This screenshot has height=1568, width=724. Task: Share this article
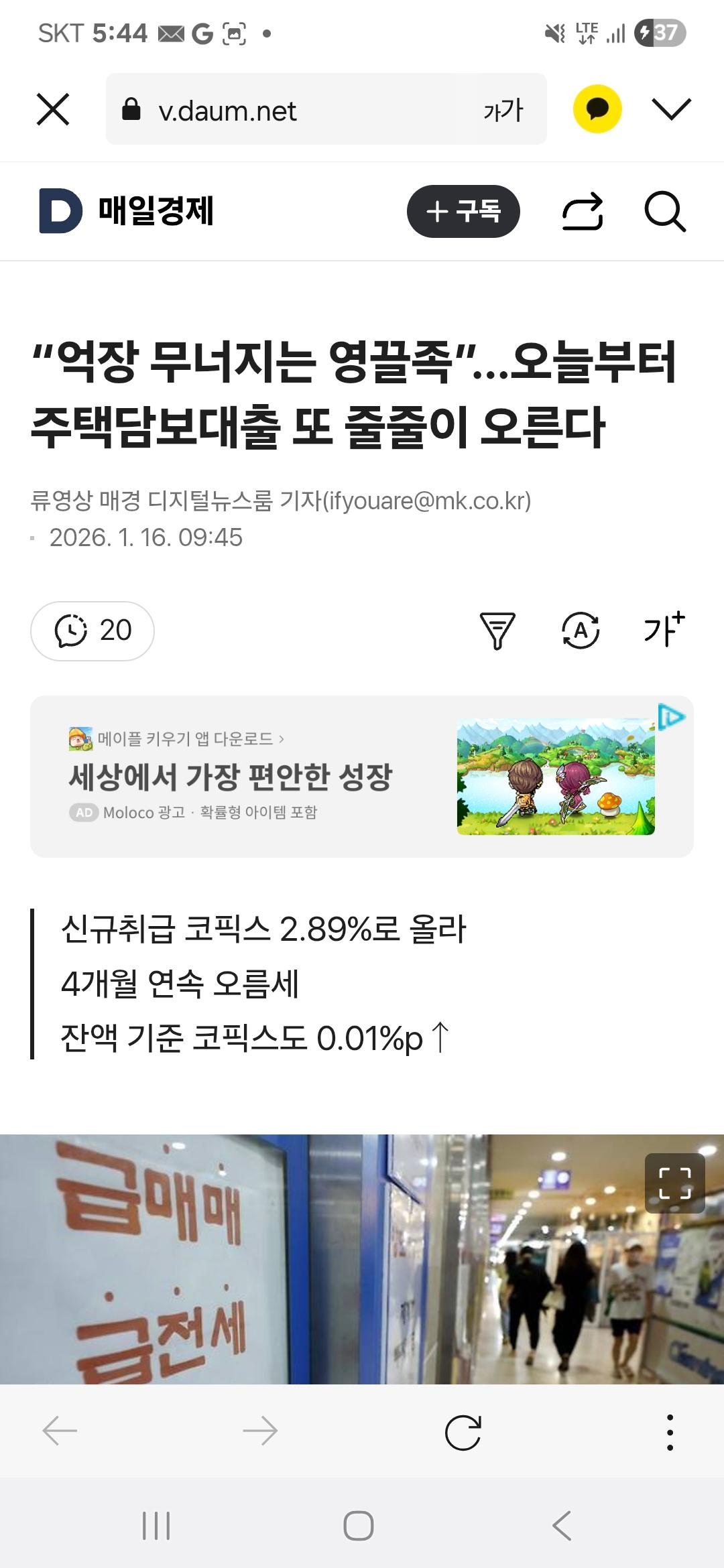[582, 211]
